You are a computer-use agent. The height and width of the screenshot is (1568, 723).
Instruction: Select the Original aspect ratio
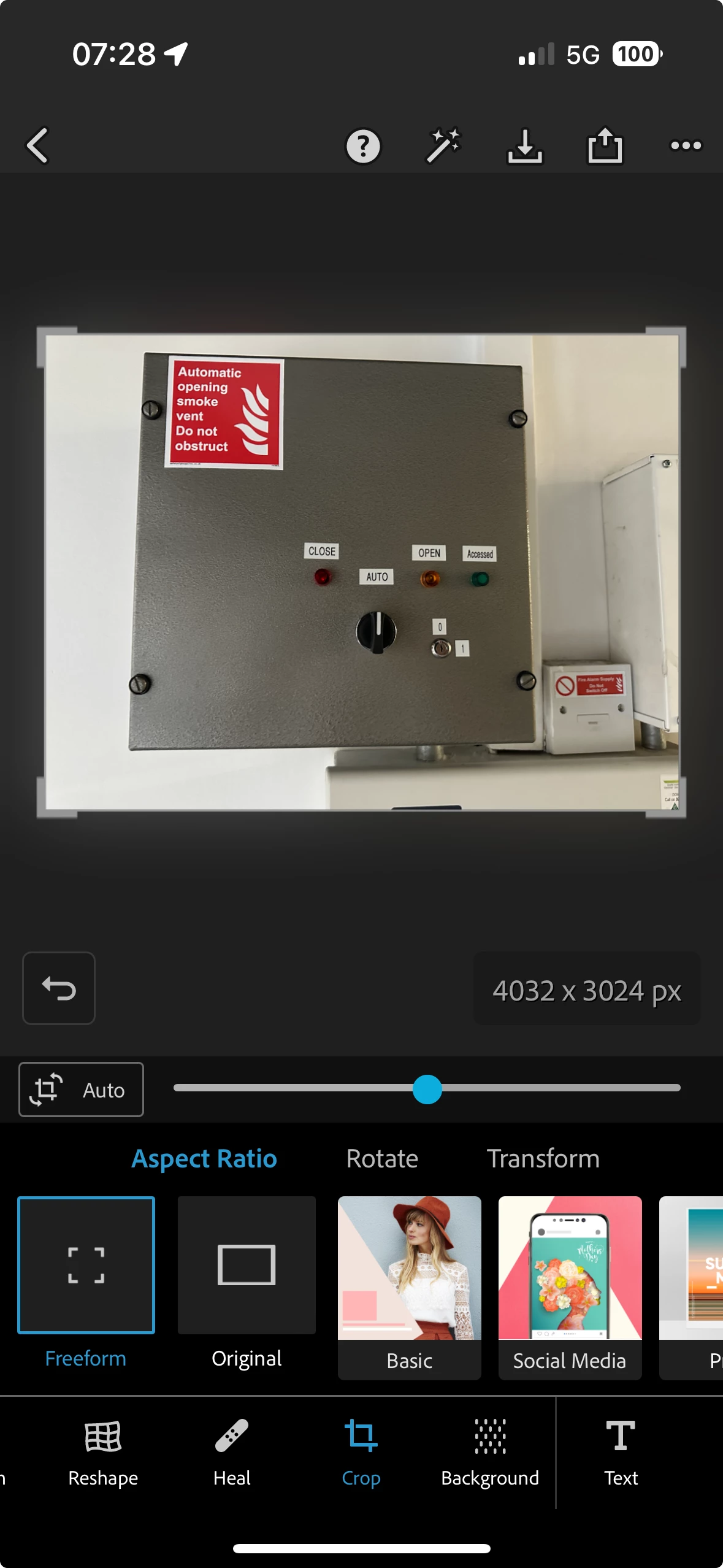pos(247,1266)
